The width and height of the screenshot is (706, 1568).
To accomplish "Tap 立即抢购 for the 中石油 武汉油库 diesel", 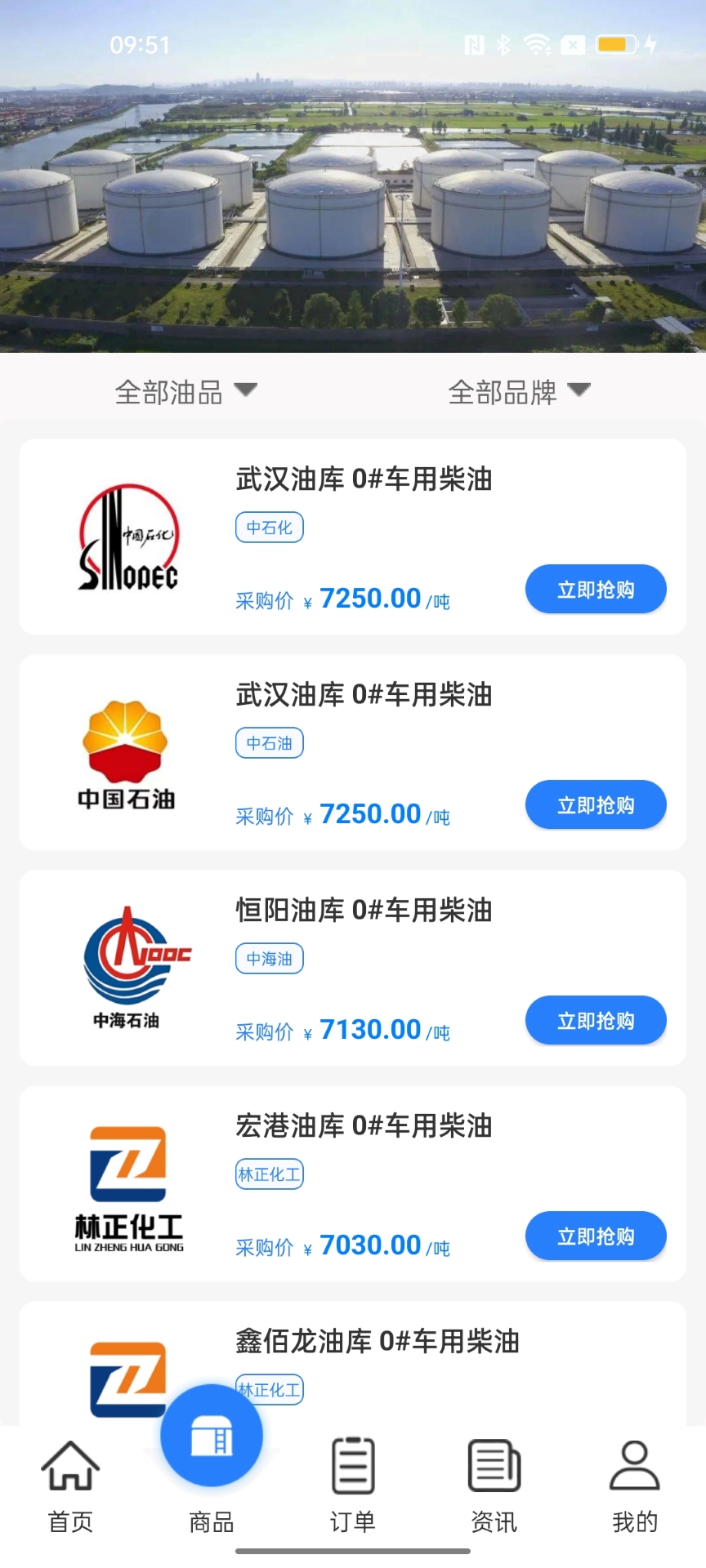I will pos(595,804).
